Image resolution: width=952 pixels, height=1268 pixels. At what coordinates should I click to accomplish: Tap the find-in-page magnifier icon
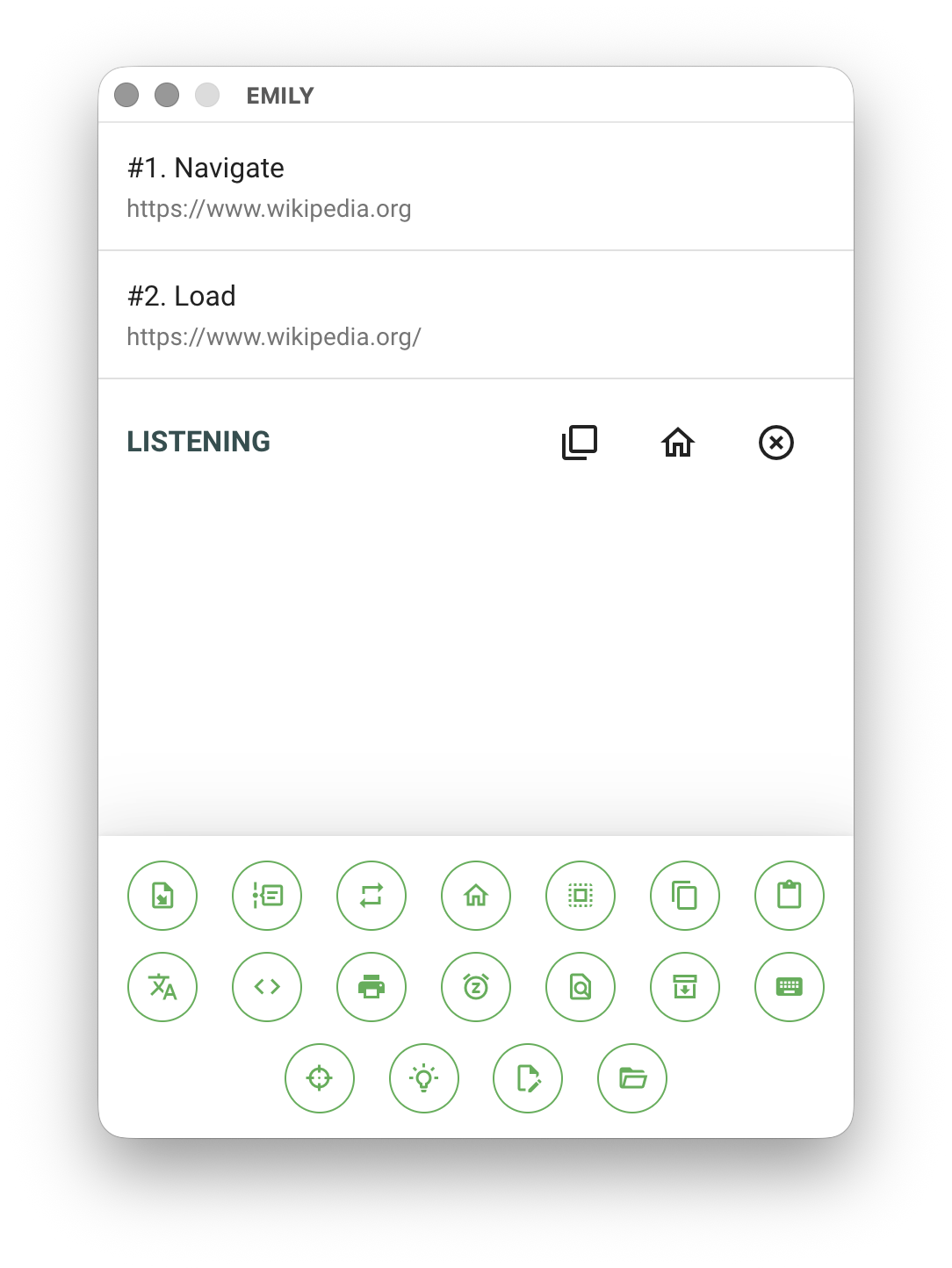581,987
